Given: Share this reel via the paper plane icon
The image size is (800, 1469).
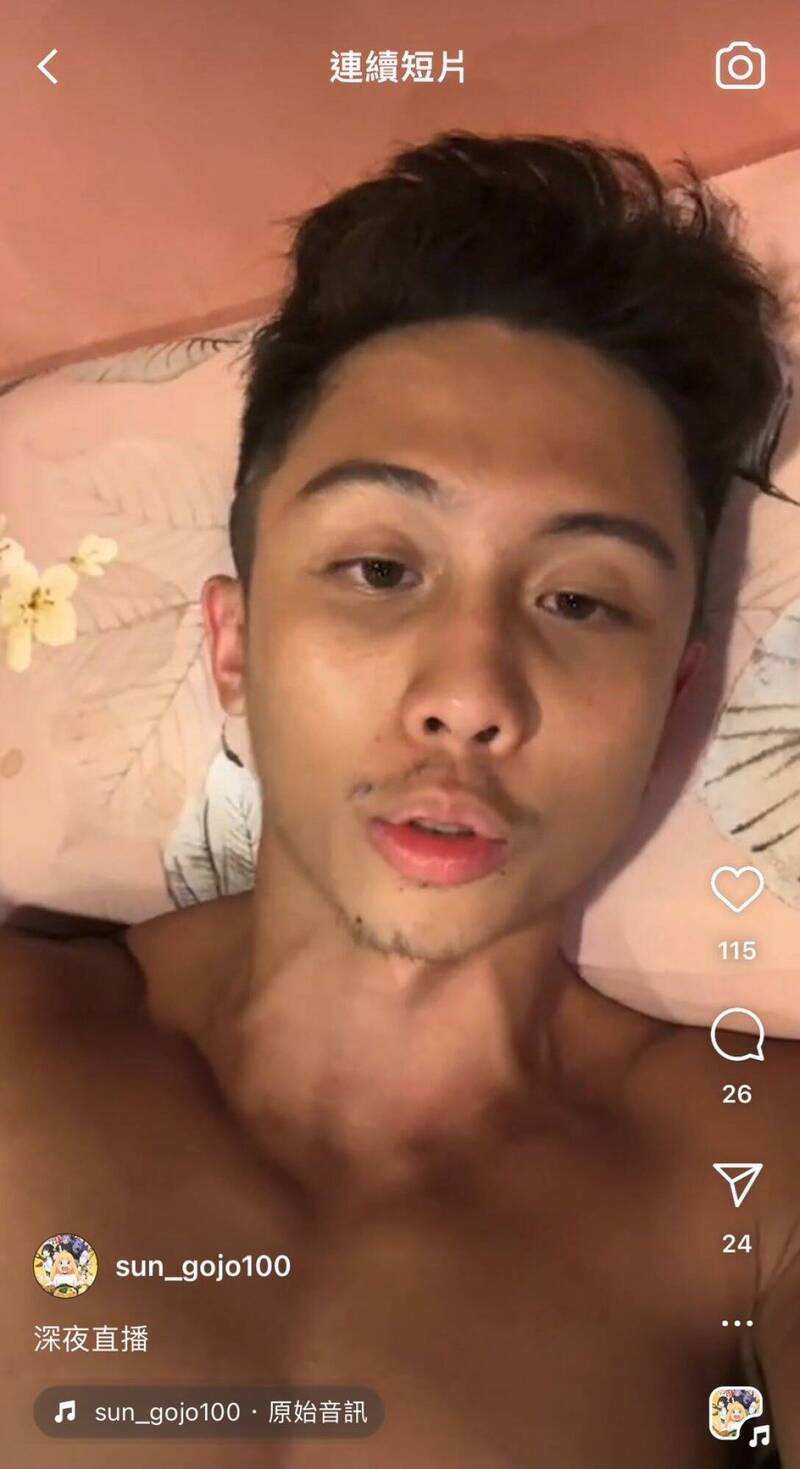Looking at the screenshot, I should 737,1184.
